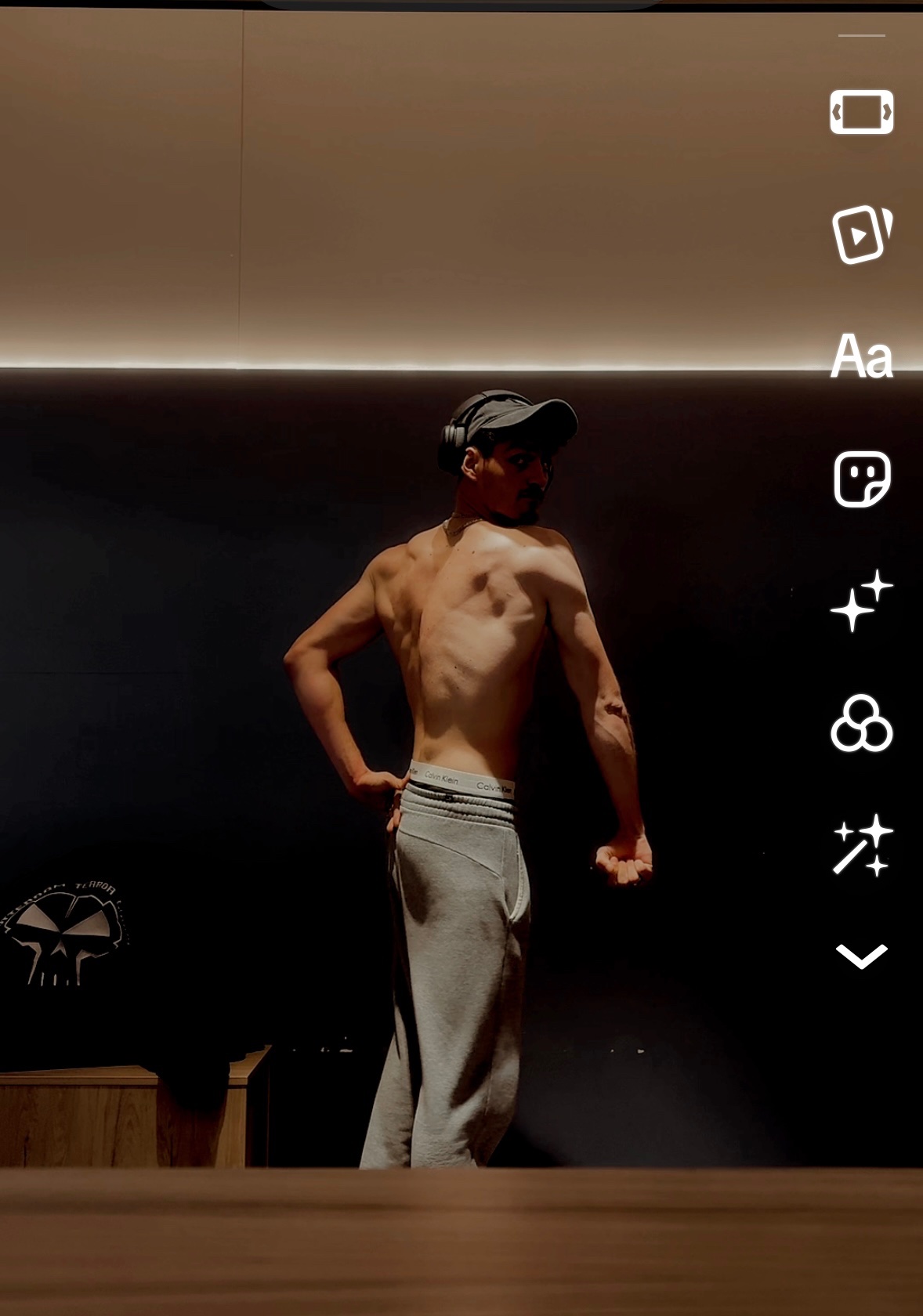The width and height of the screenshot is (923, 1316).
Task: Open the sparkle effects tool
Action: tap(861, 601)
